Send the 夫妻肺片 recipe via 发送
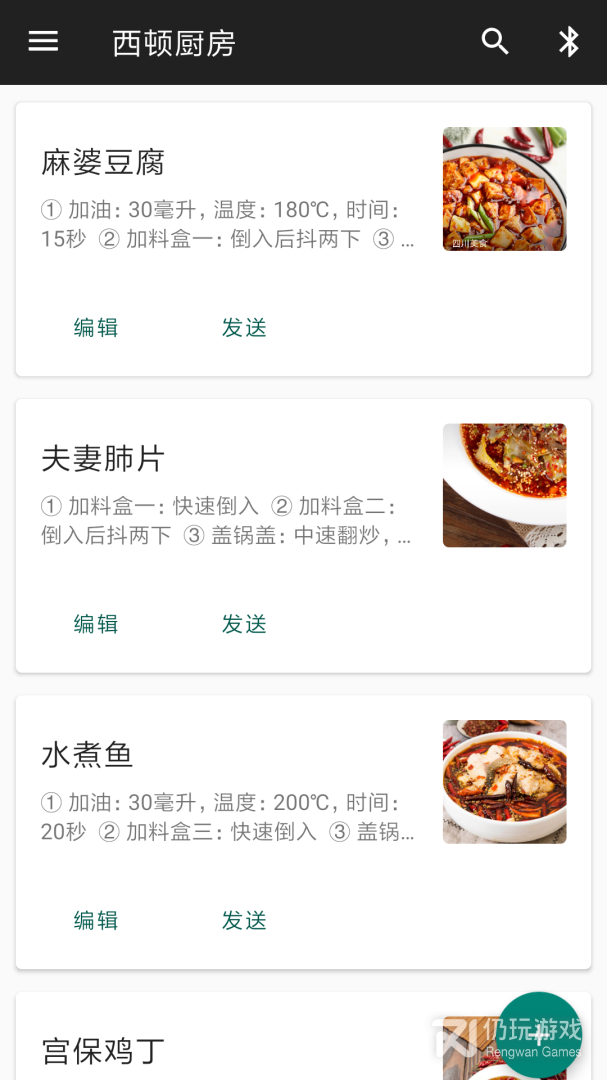This screenshot has height=1080, width=607. click(244, 624)
